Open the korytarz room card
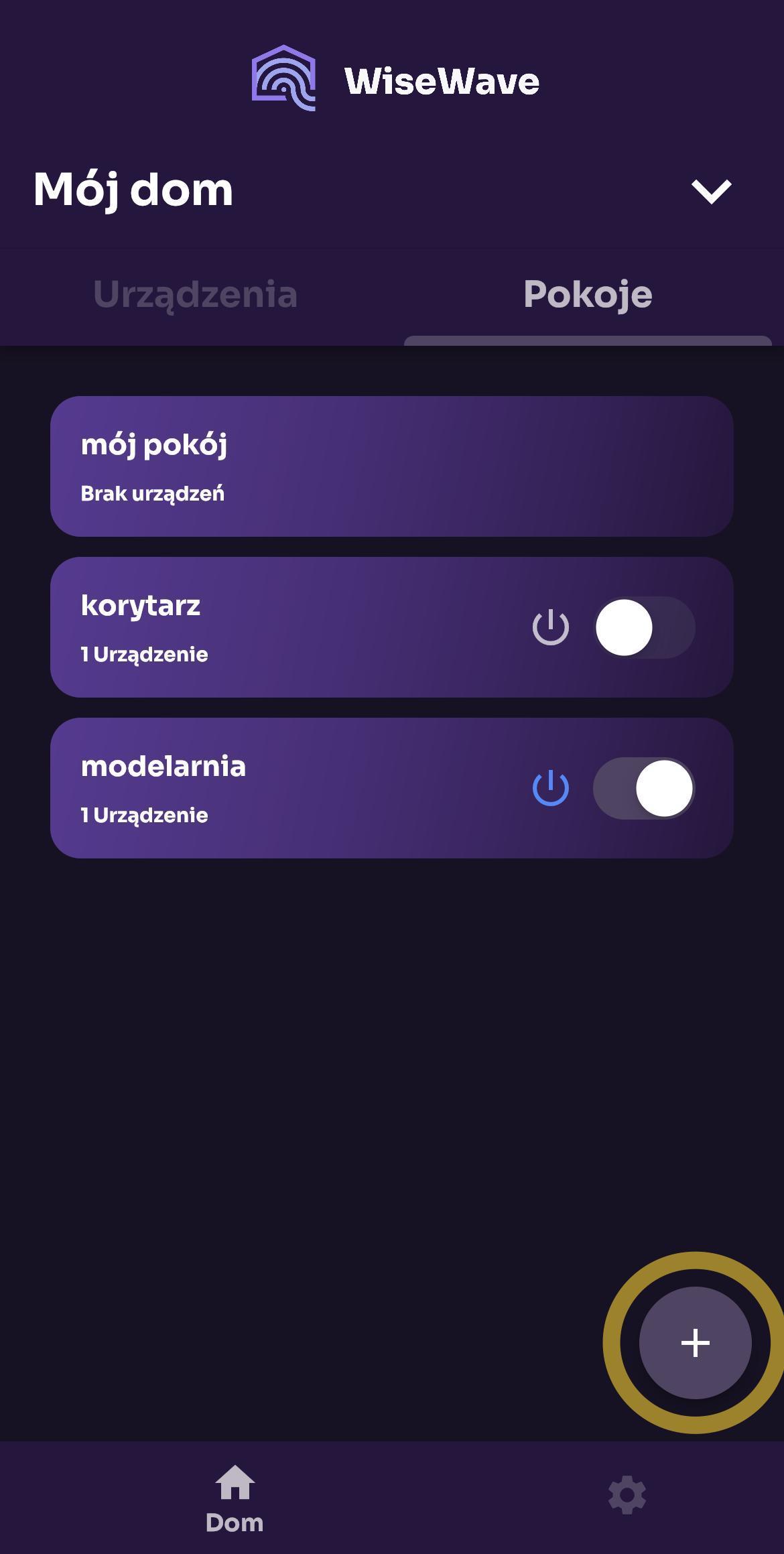 pyautogui.click(x=268, y=627)
